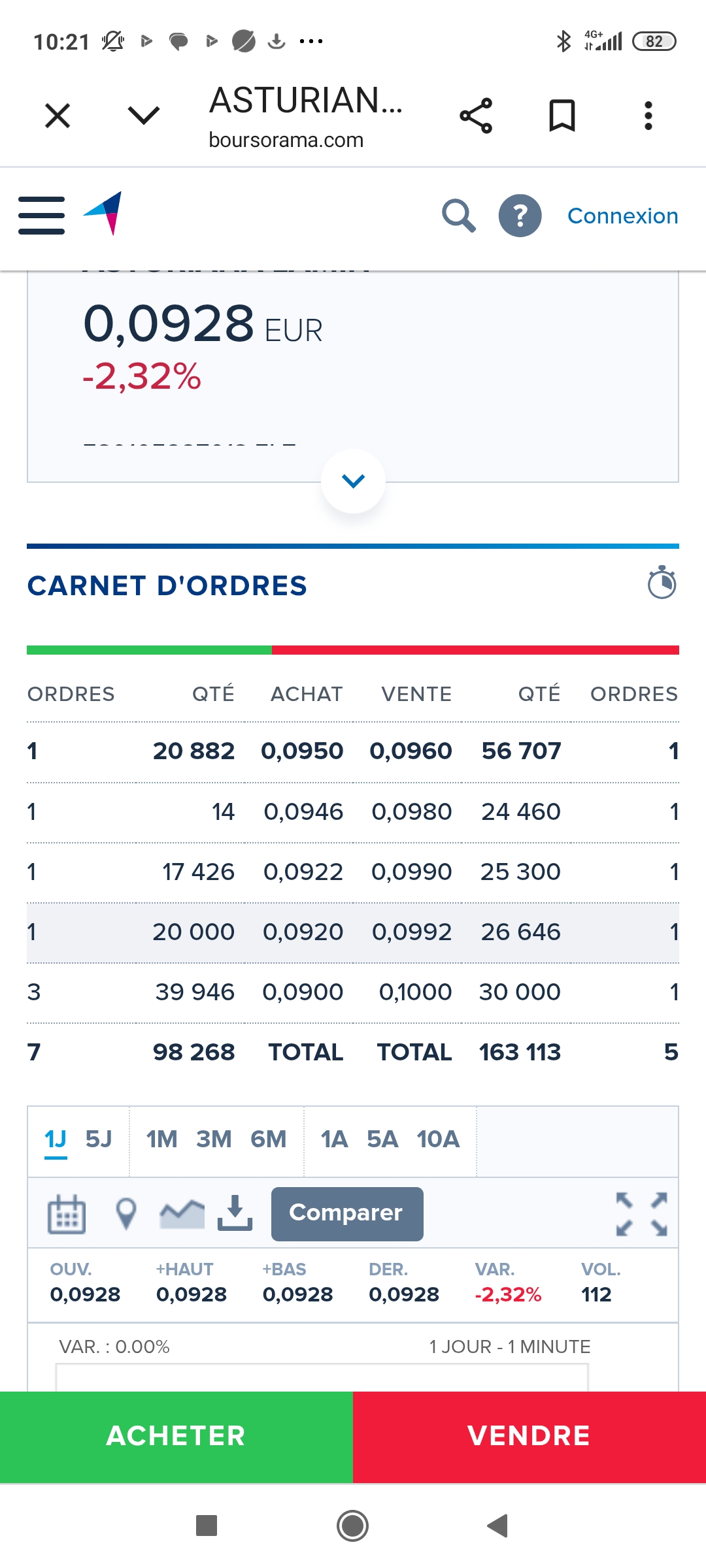Select the 1M chart period
706x1568 pixels.
pyautogui.click(x=161, y=1139)
